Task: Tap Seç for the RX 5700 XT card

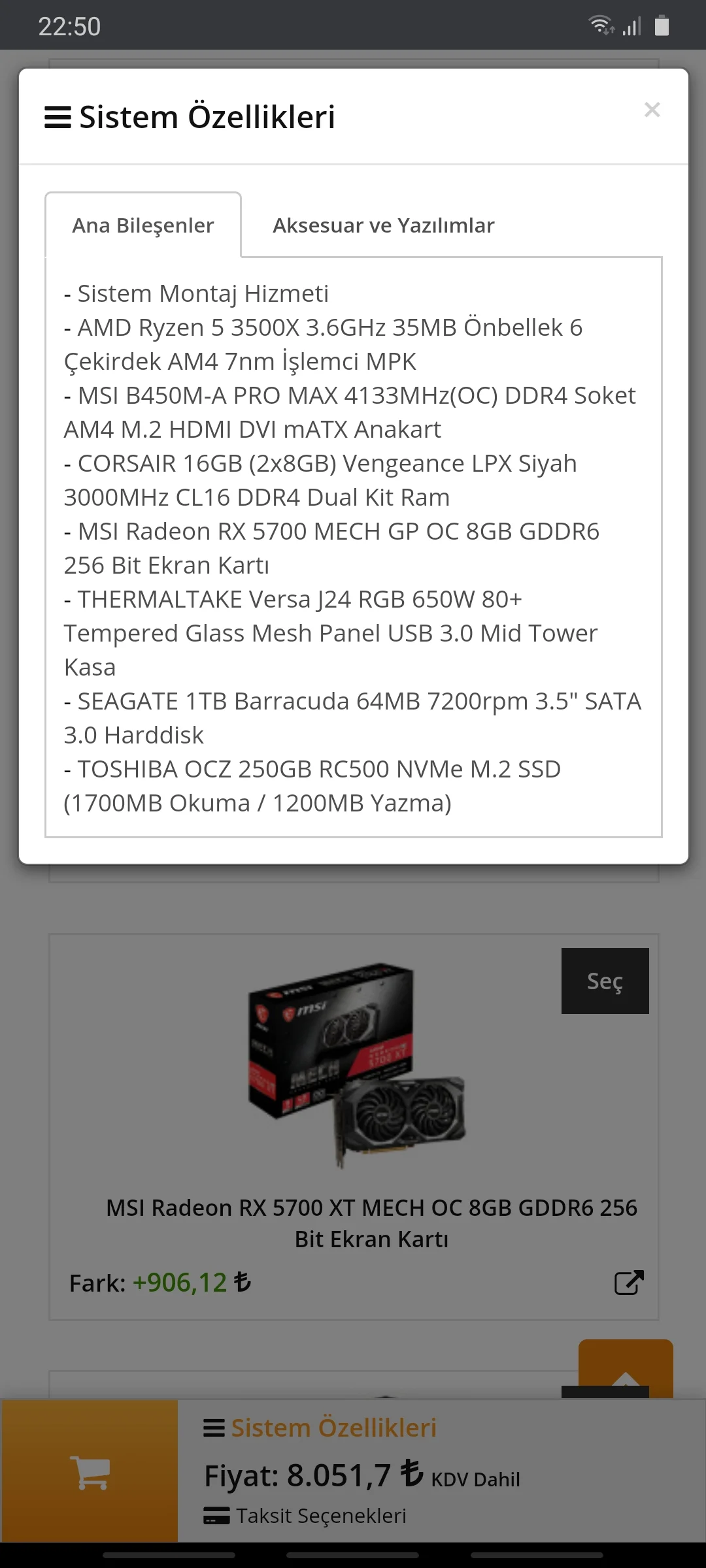Action: pyautogui.click(x=605, y=981)
